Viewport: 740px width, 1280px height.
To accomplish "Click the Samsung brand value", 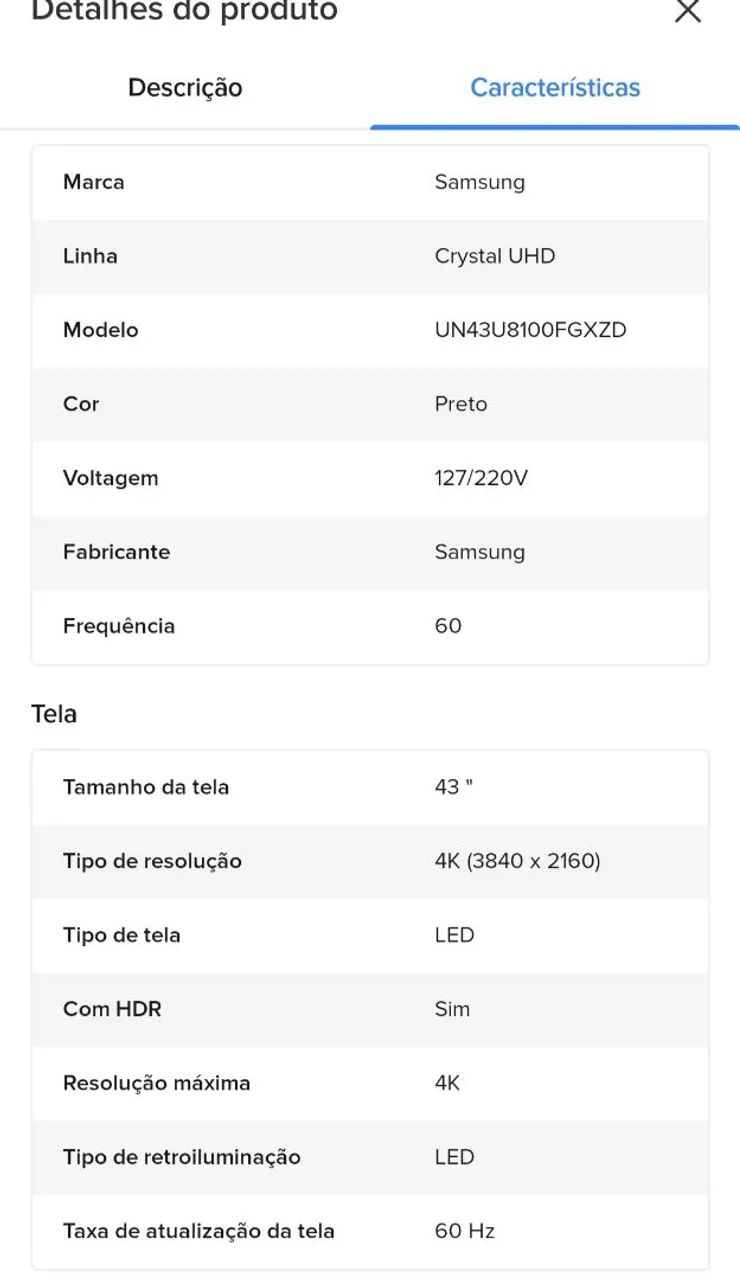I will pos(480,182).
